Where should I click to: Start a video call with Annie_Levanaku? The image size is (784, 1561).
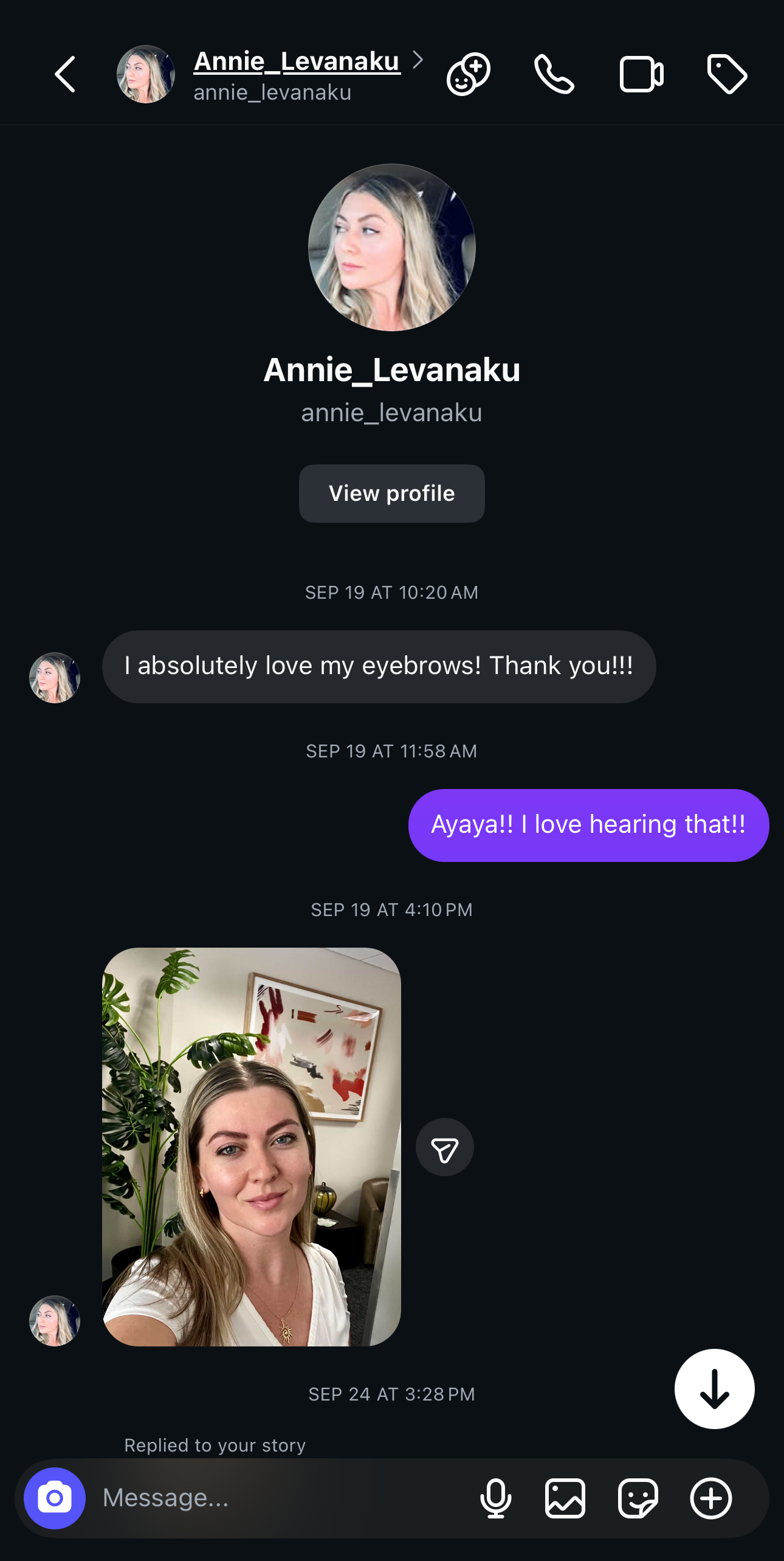tap(641, 74)
